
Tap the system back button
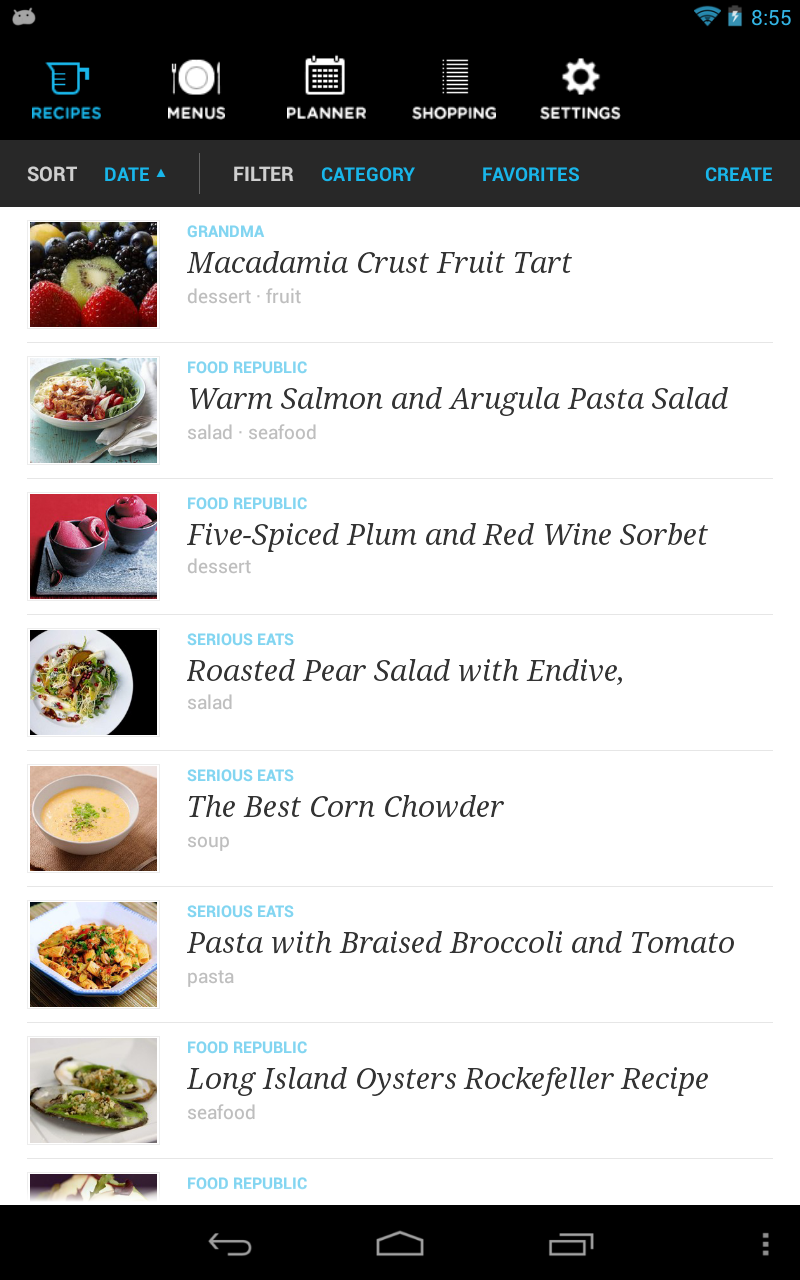tap(229, 1244)
